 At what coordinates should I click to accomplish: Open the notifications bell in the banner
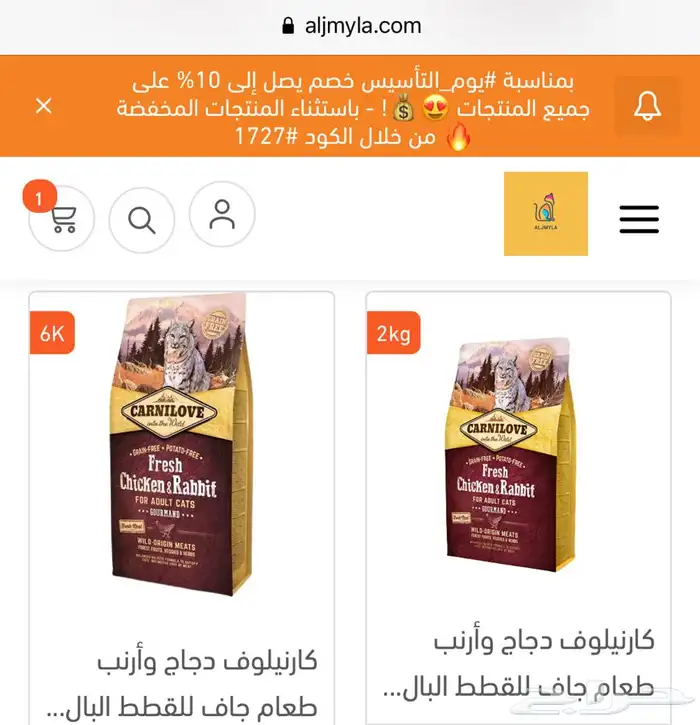pyautogui.click(x=647, y=106)
